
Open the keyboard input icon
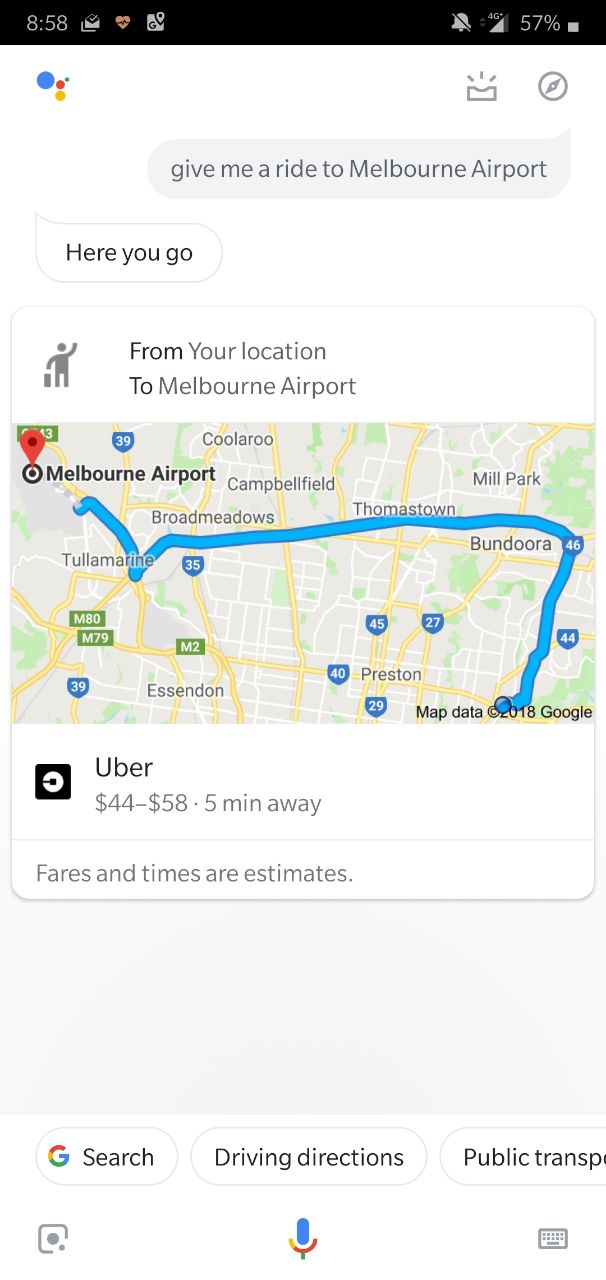coord(553,1239)
